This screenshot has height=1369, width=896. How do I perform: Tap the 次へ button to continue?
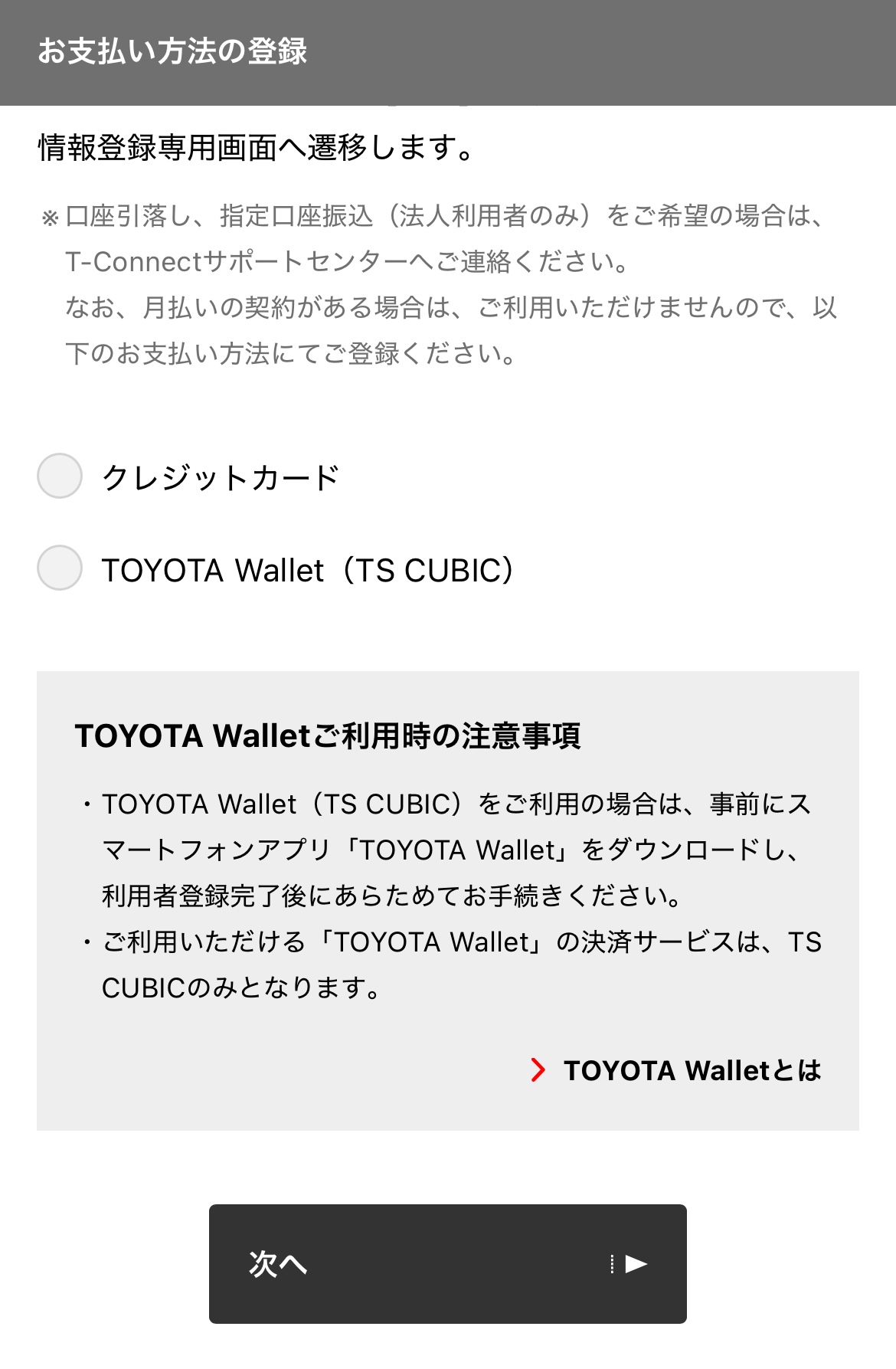tap(447, 1263)
